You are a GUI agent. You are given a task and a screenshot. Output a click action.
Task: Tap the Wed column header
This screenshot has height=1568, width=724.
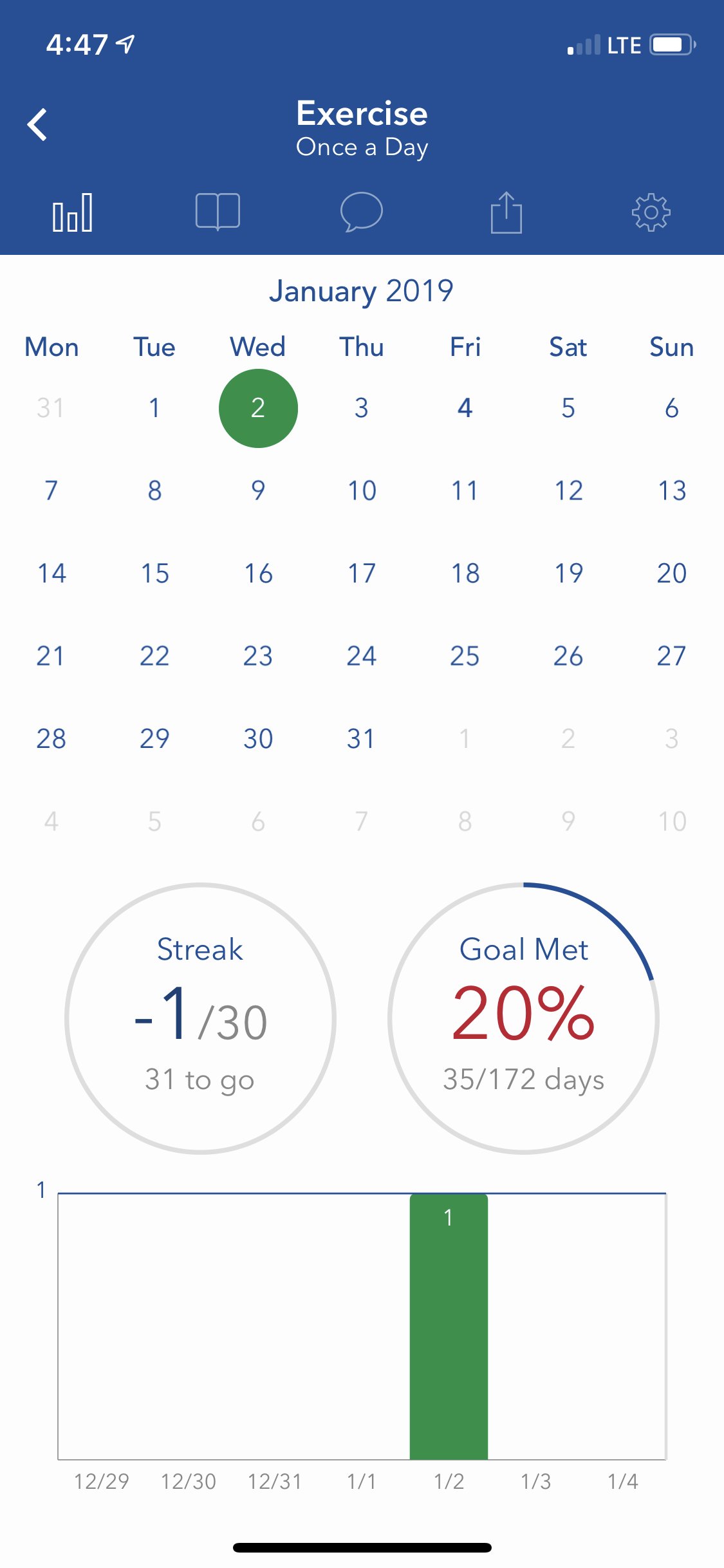(257, 347)
